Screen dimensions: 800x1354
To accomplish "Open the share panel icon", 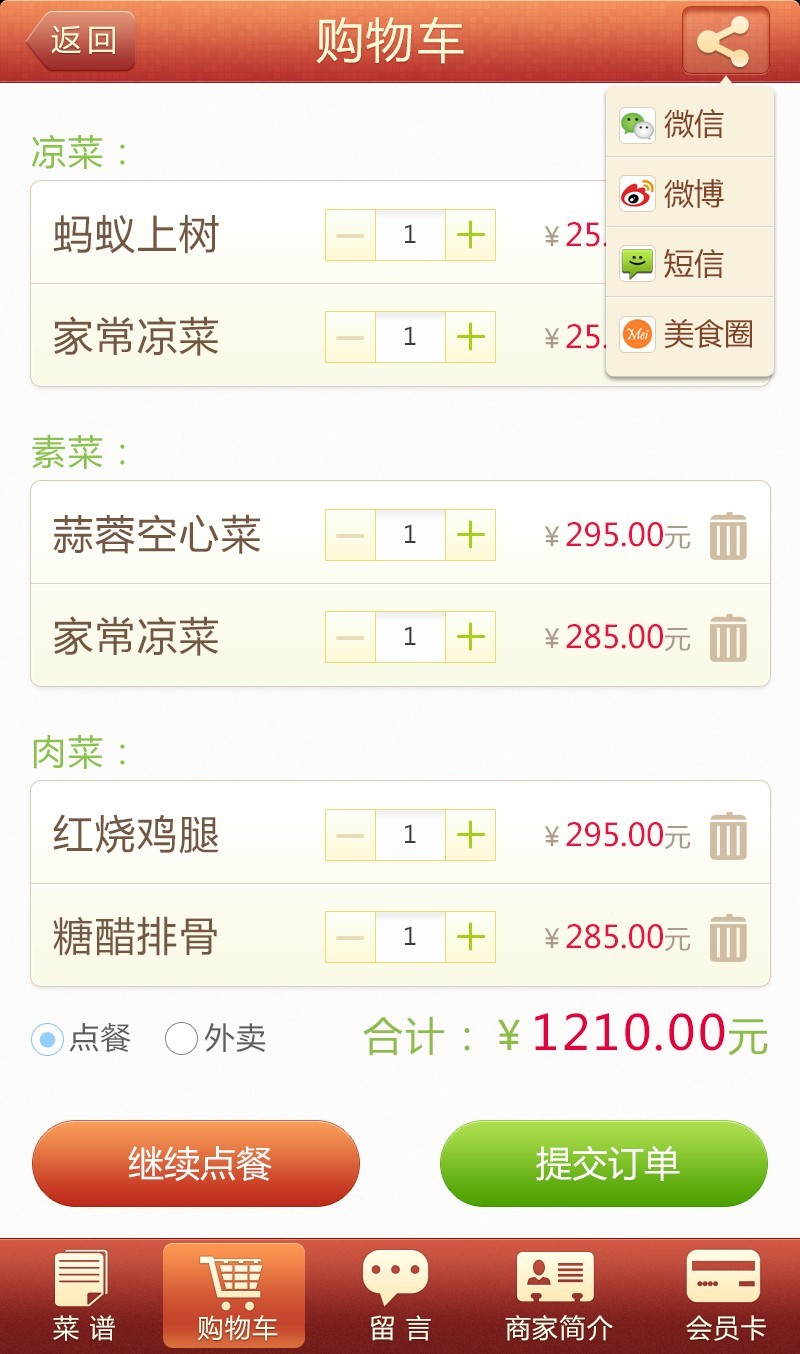I will coord(724,41).
